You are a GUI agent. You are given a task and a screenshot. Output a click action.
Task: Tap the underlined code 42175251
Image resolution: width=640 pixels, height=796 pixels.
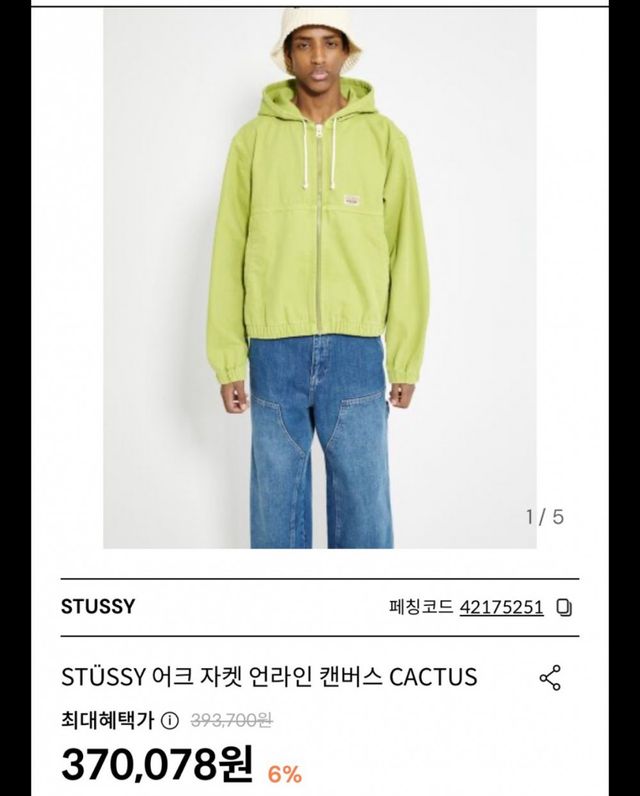tap(500, 607)
